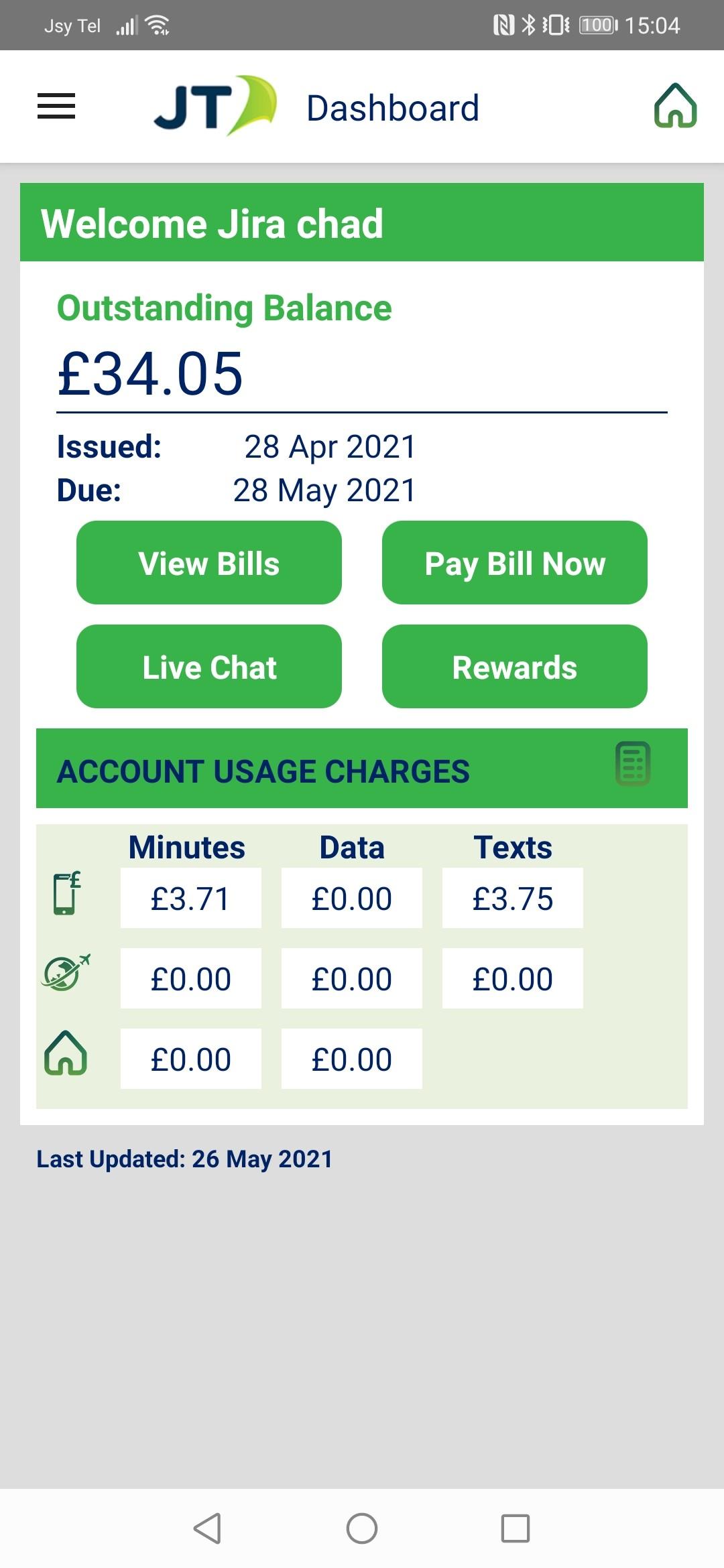Go back using the system back button

tap(207, 1528)
